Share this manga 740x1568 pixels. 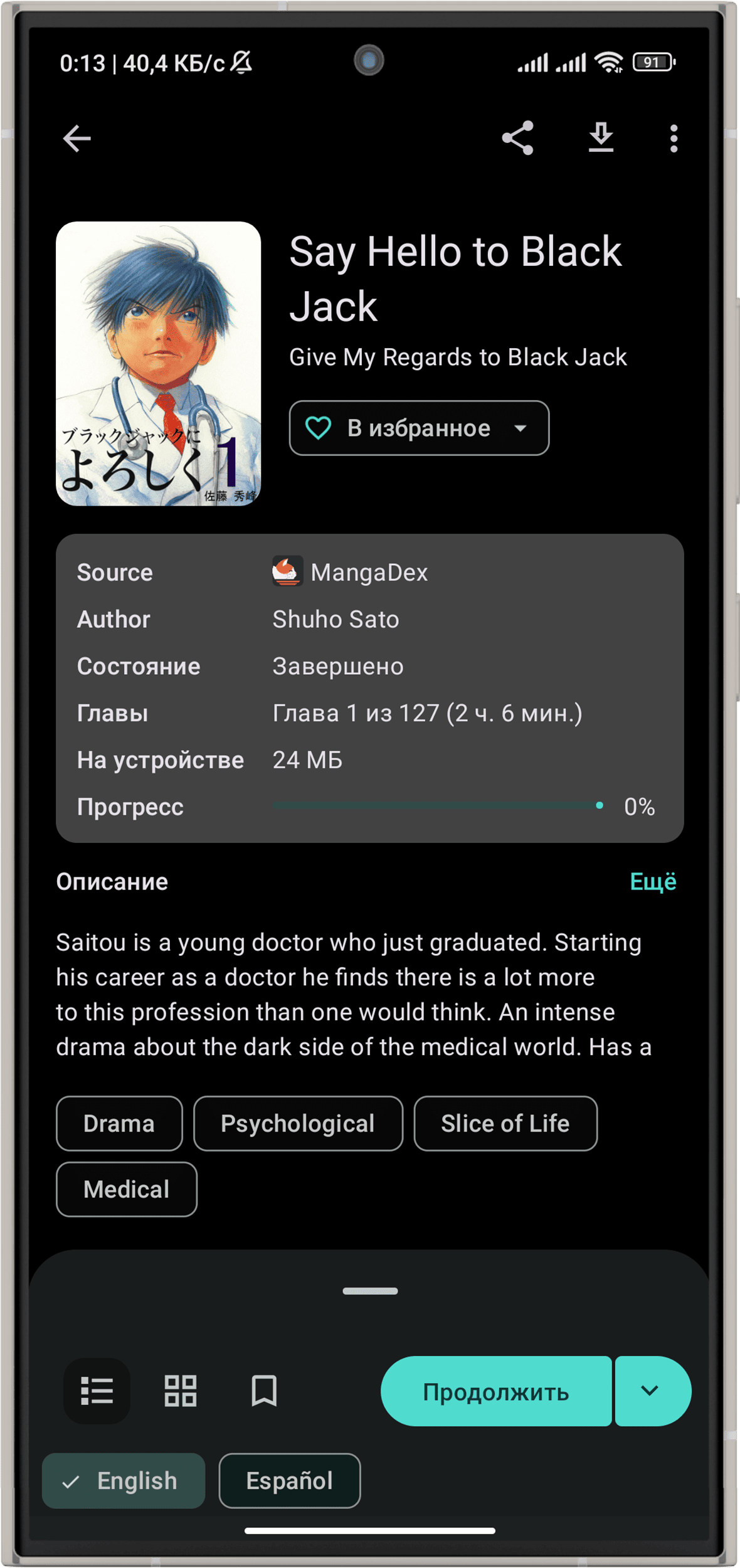(517, 138)
